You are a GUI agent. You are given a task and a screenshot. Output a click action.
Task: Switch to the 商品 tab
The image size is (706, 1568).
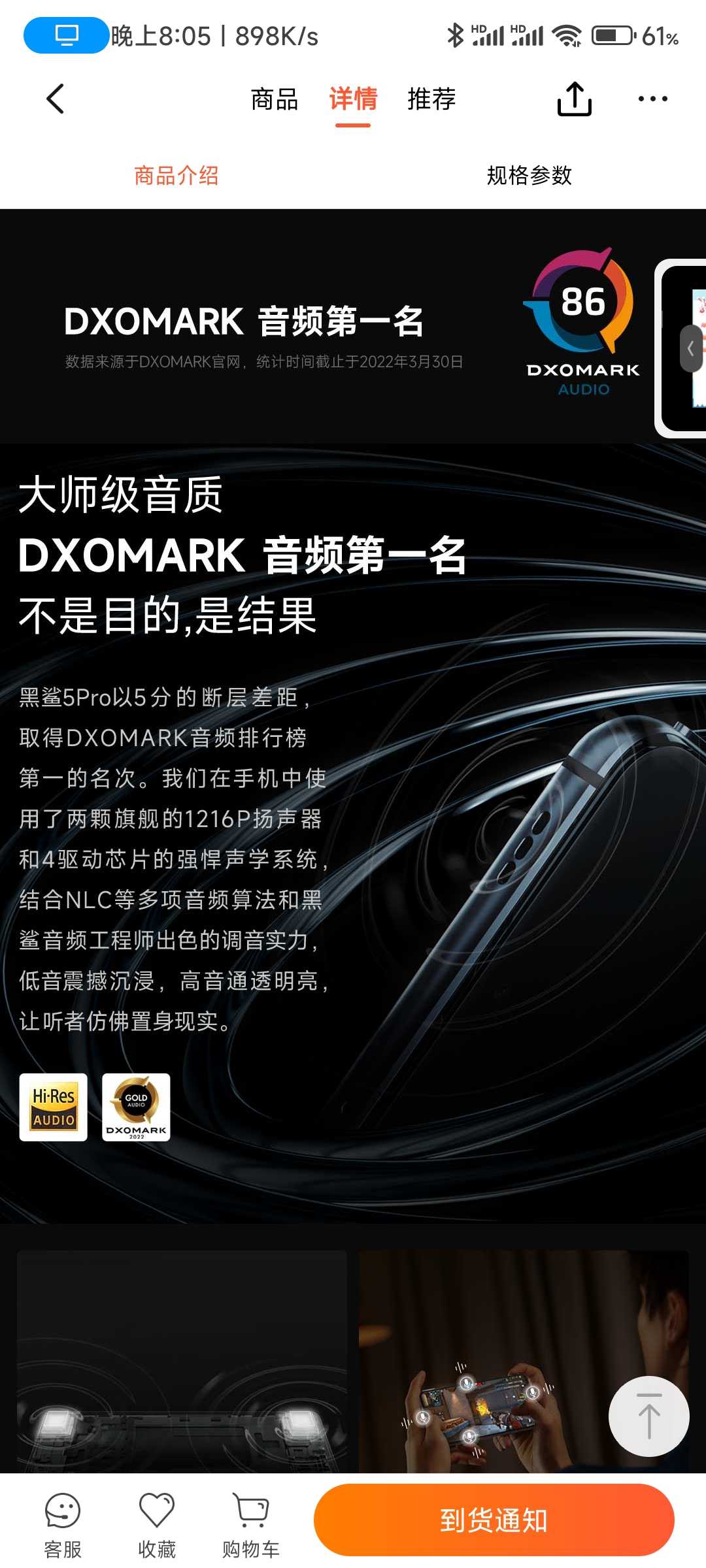(x=275, y=99)
